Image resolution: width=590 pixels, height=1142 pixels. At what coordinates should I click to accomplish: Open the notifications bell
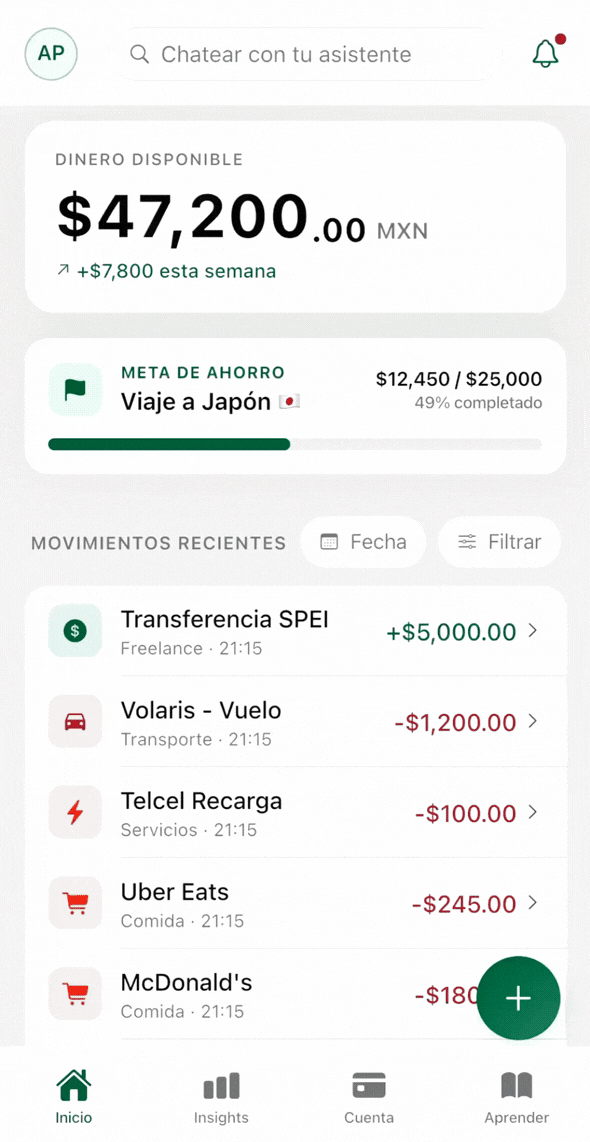546,53
